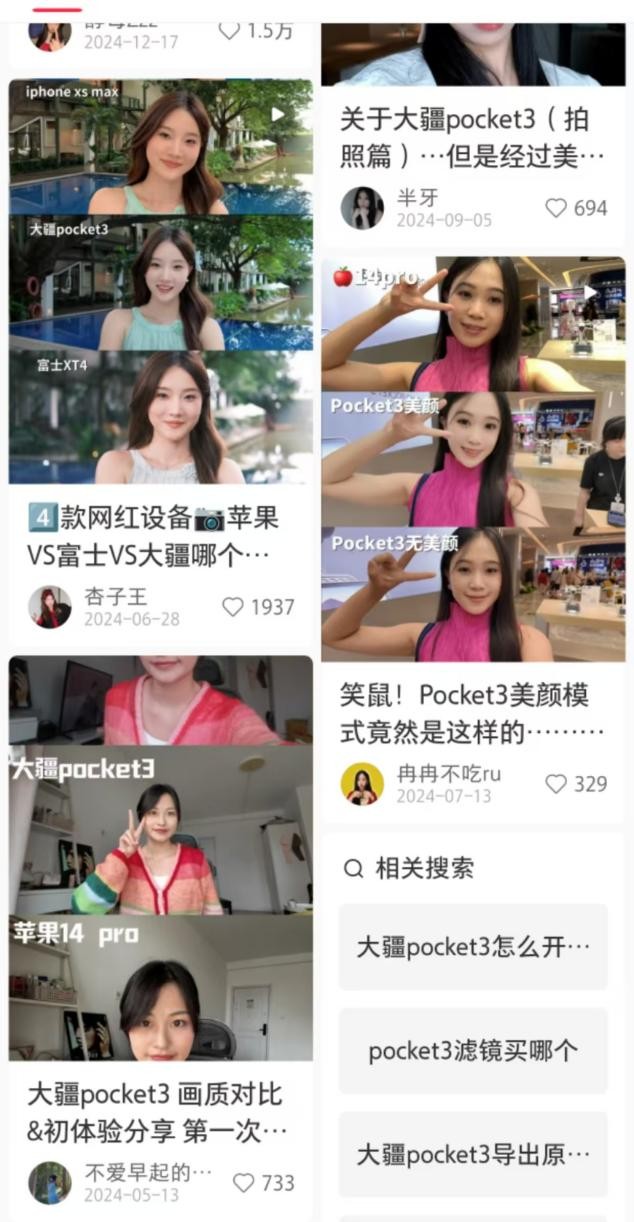View 杏子王's profile avatar
Image resolution: width=634 pixels, height=1222 pixels.
[49, 607]
